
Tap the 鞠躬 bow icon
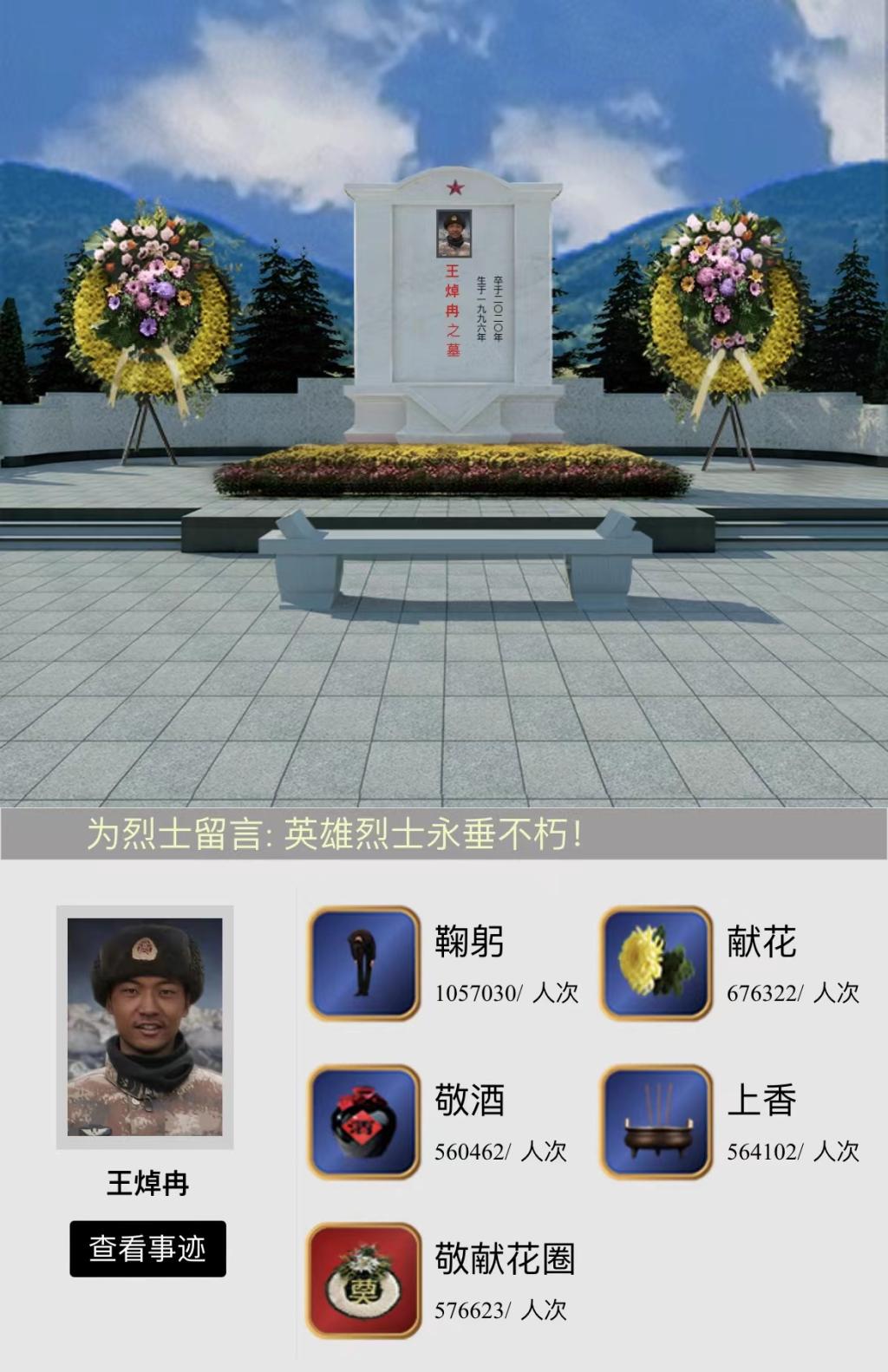tap(364, 963)
